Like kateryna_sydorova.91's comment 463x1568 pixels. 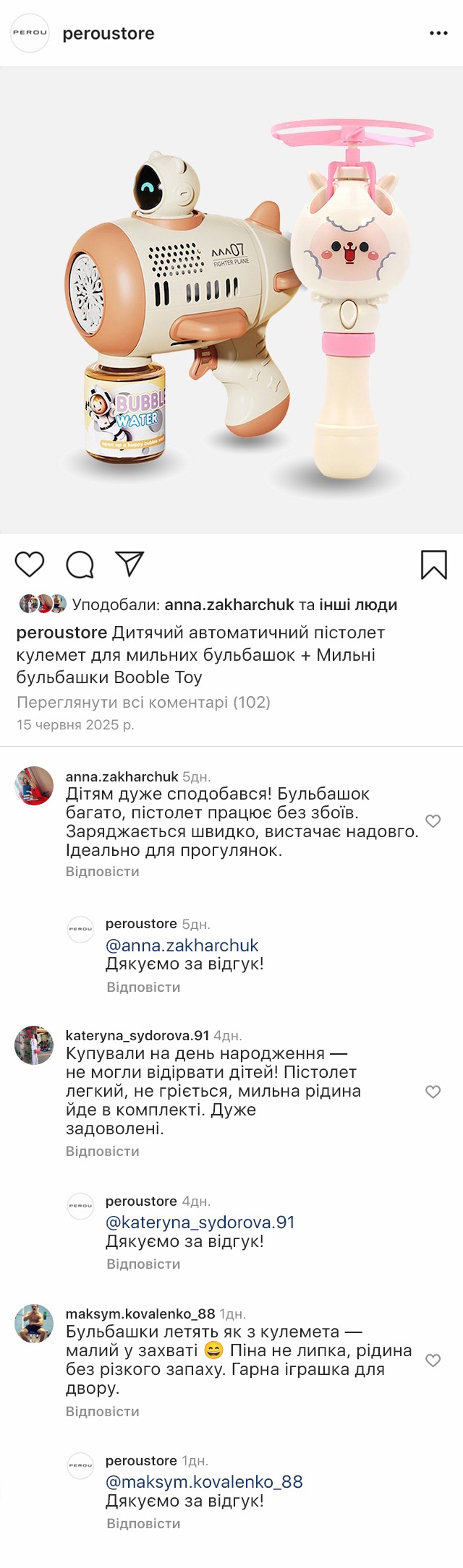[x=433, y=1092]
